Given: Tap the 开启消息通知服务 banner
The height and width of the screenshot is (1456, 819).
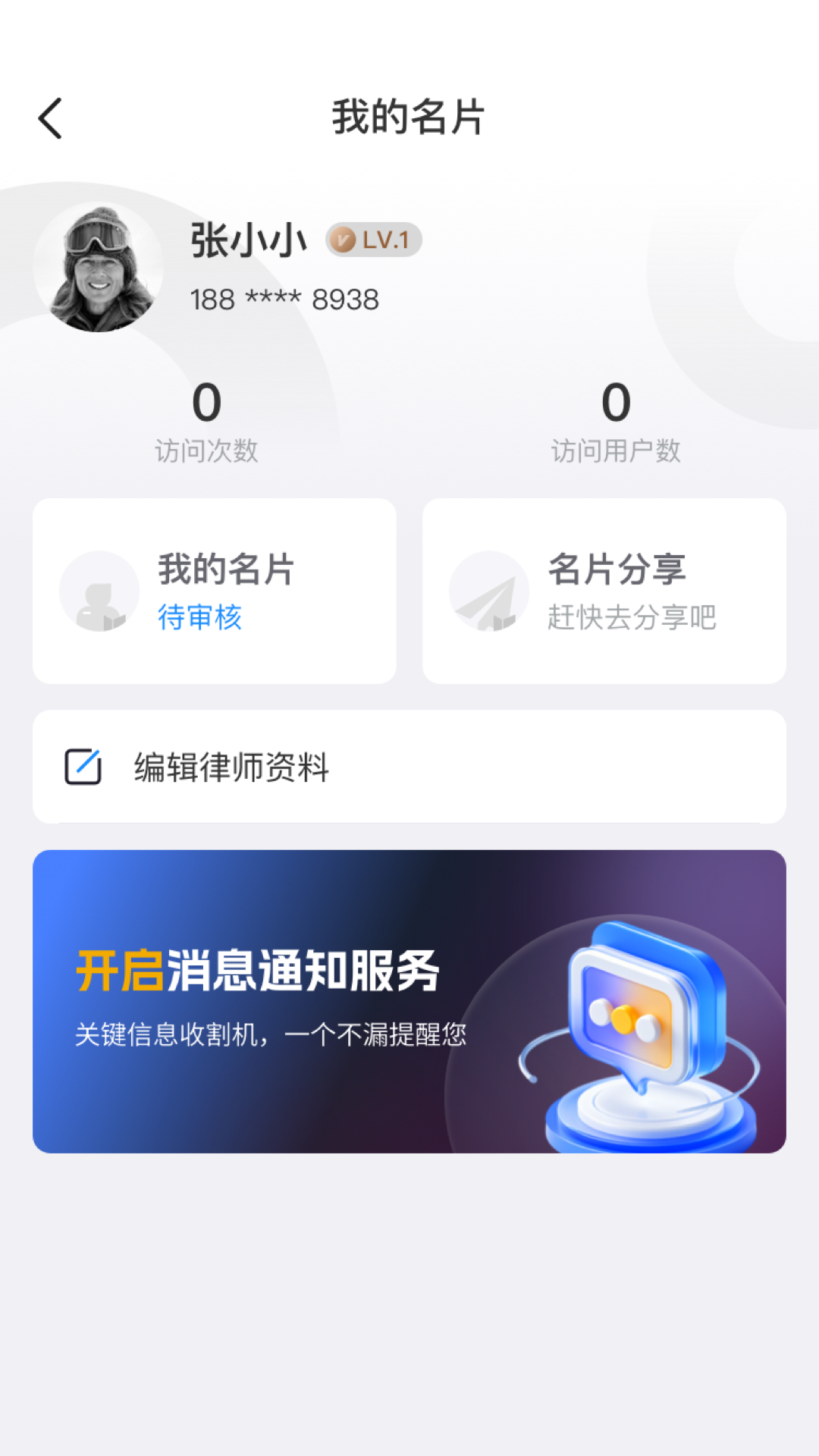Looking at the screenshot, I should click(x=409, y=1001).
